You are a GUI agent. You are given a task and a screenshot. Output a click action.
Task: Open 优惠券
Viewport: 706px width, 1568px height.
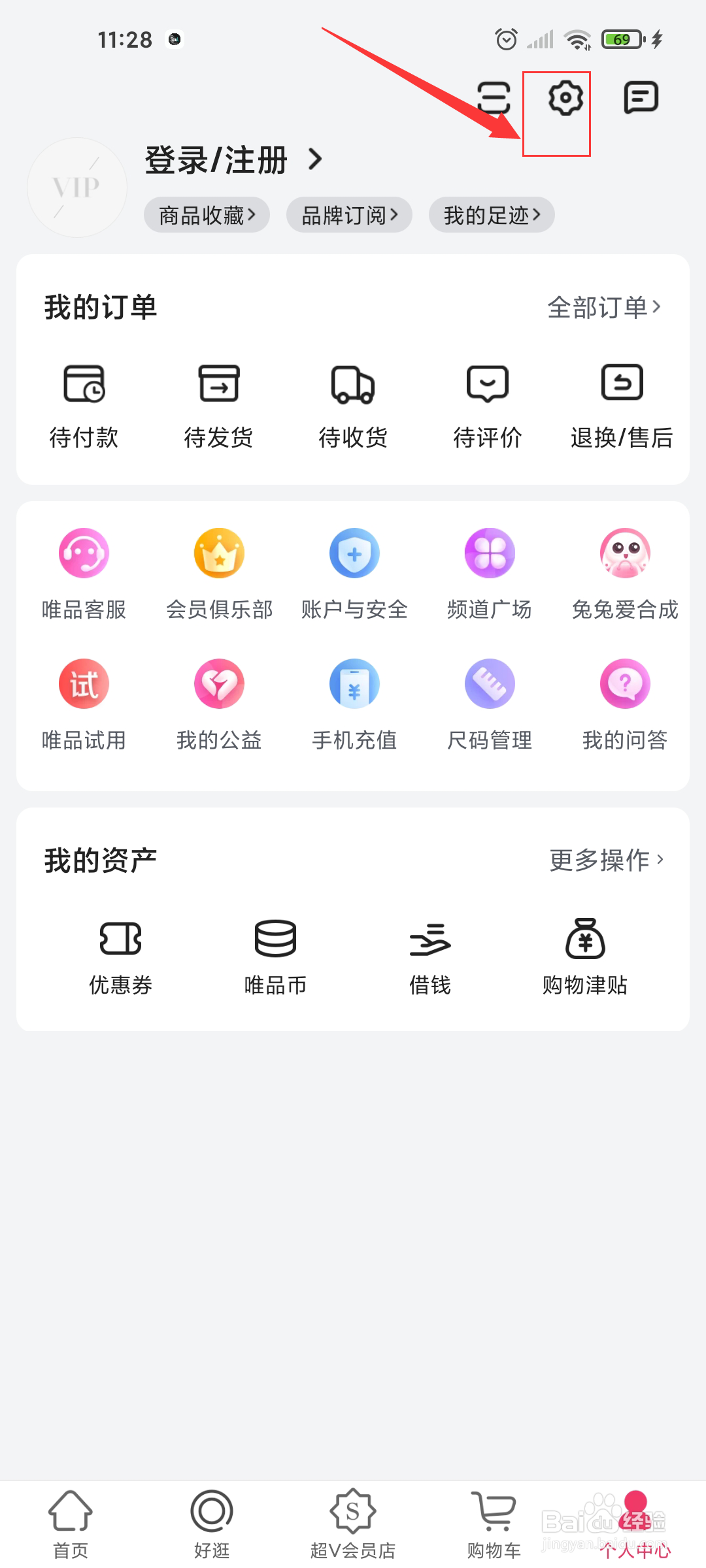tap(120, 956)
